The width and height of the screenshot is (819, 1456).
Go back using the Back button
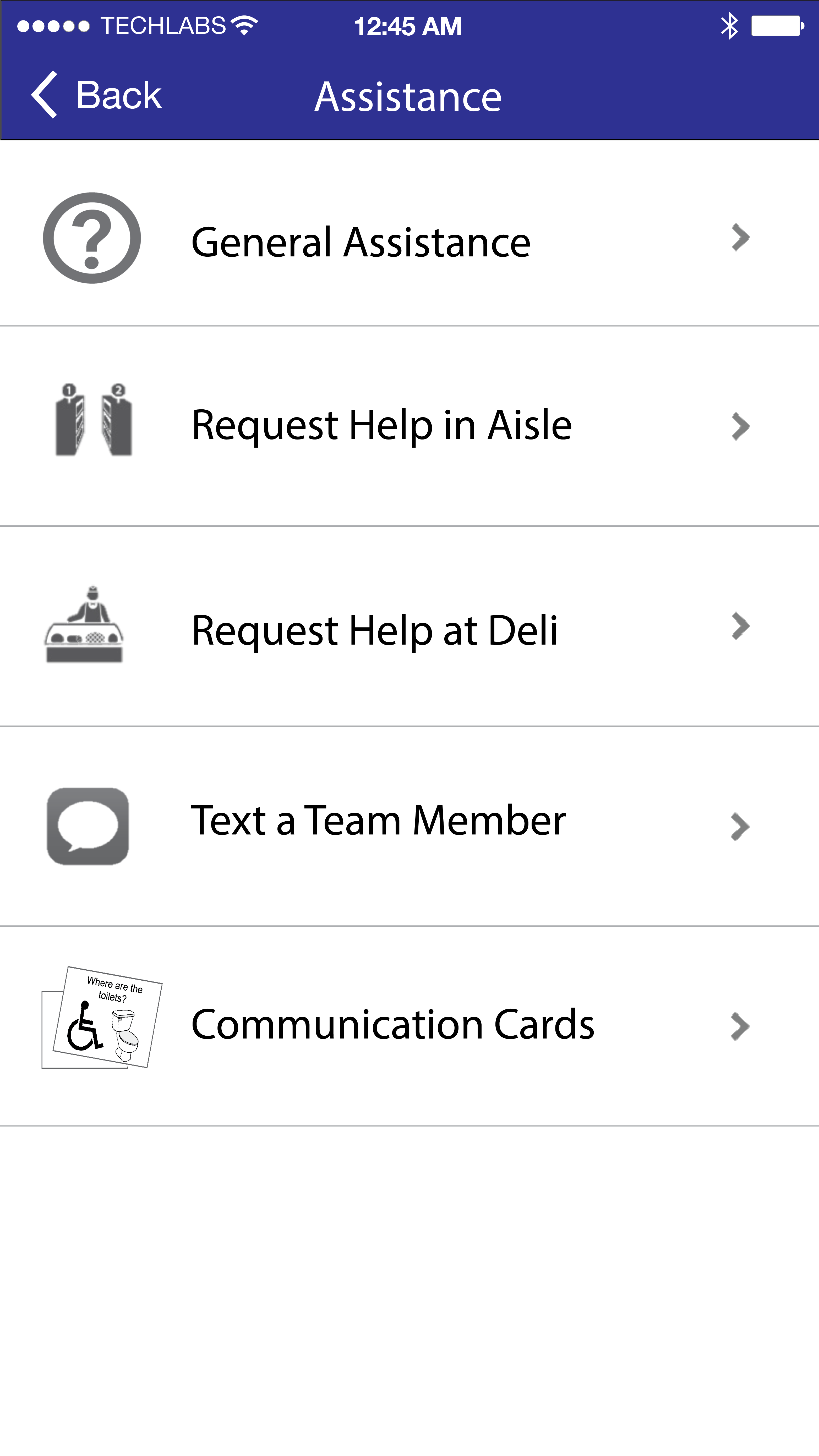(97, 95)
